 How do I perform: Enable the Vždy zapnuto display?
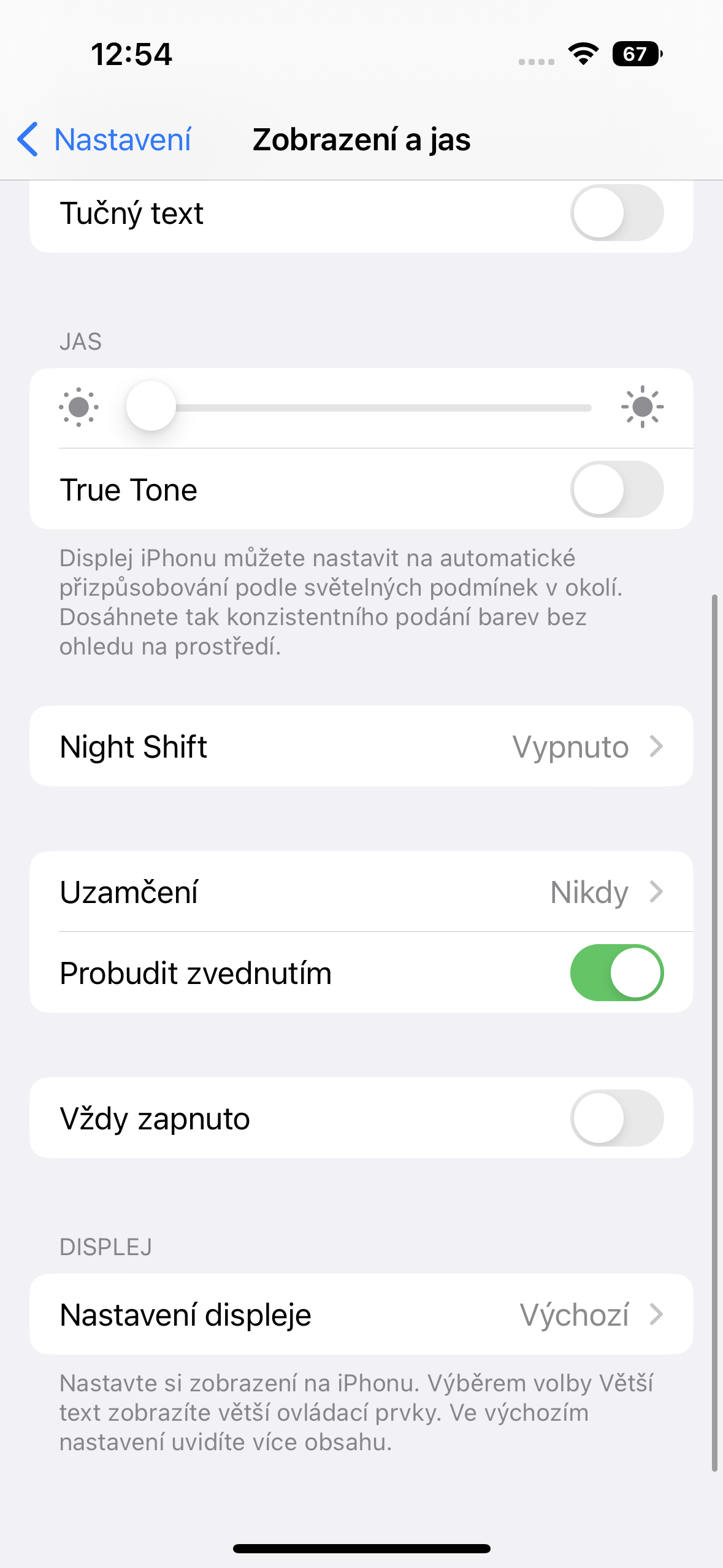pyautogui.click(x=616, y=1118)
